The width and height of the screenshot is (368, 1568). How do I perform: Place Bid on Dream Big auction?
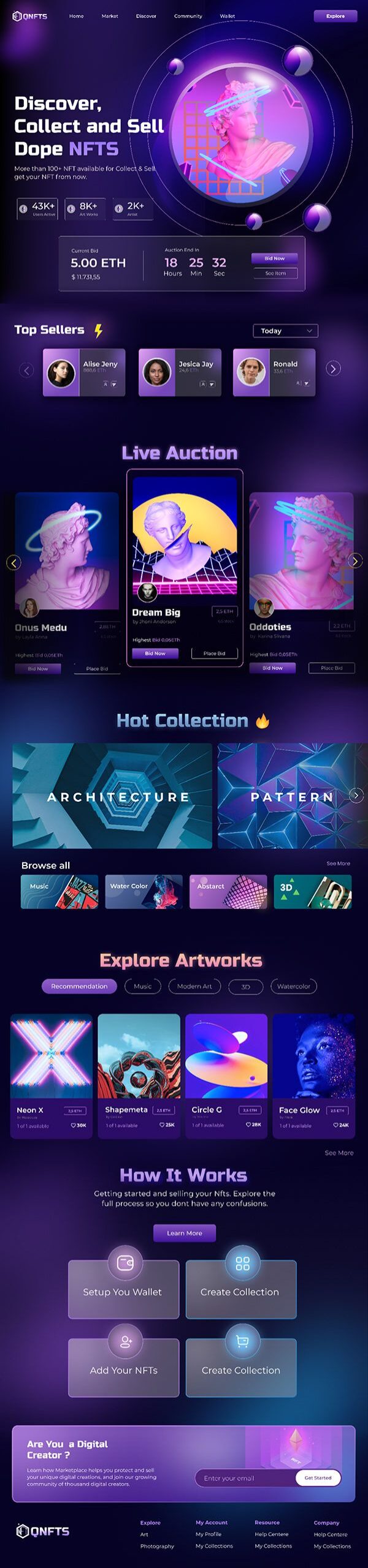[214, 654]
